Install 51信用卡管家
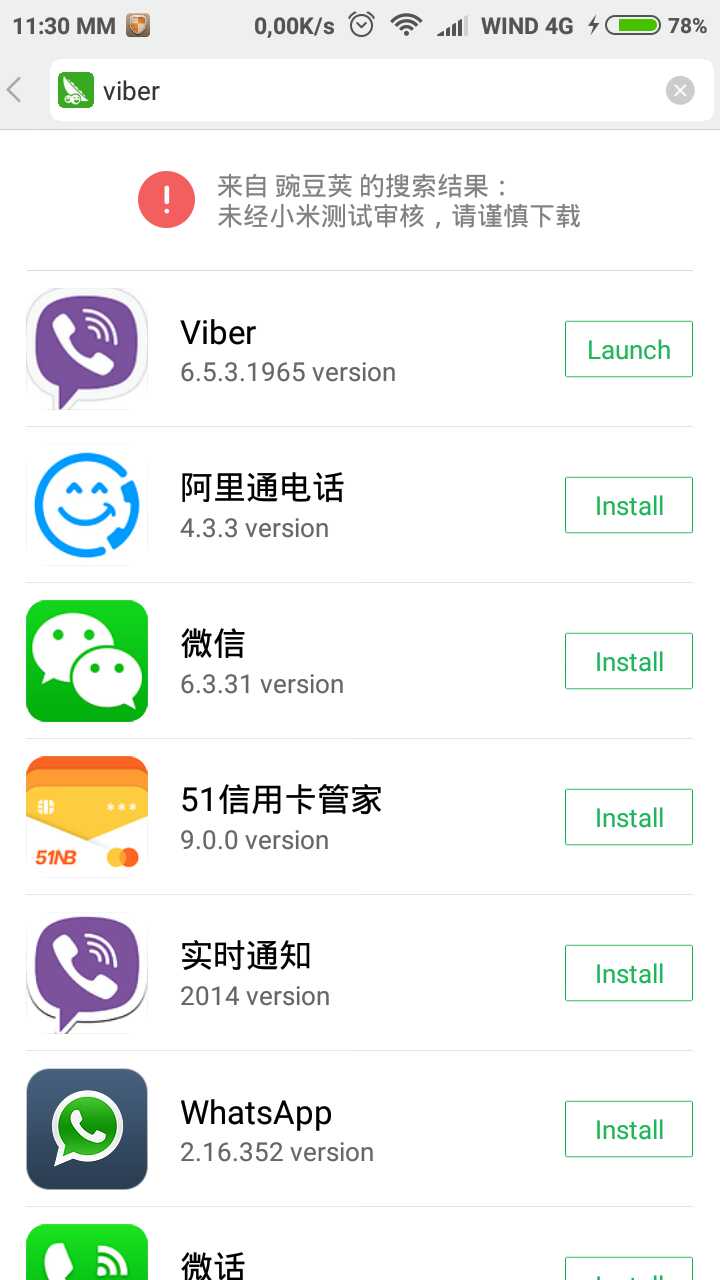Screen dimensions: 720x1280 point(628,817)
